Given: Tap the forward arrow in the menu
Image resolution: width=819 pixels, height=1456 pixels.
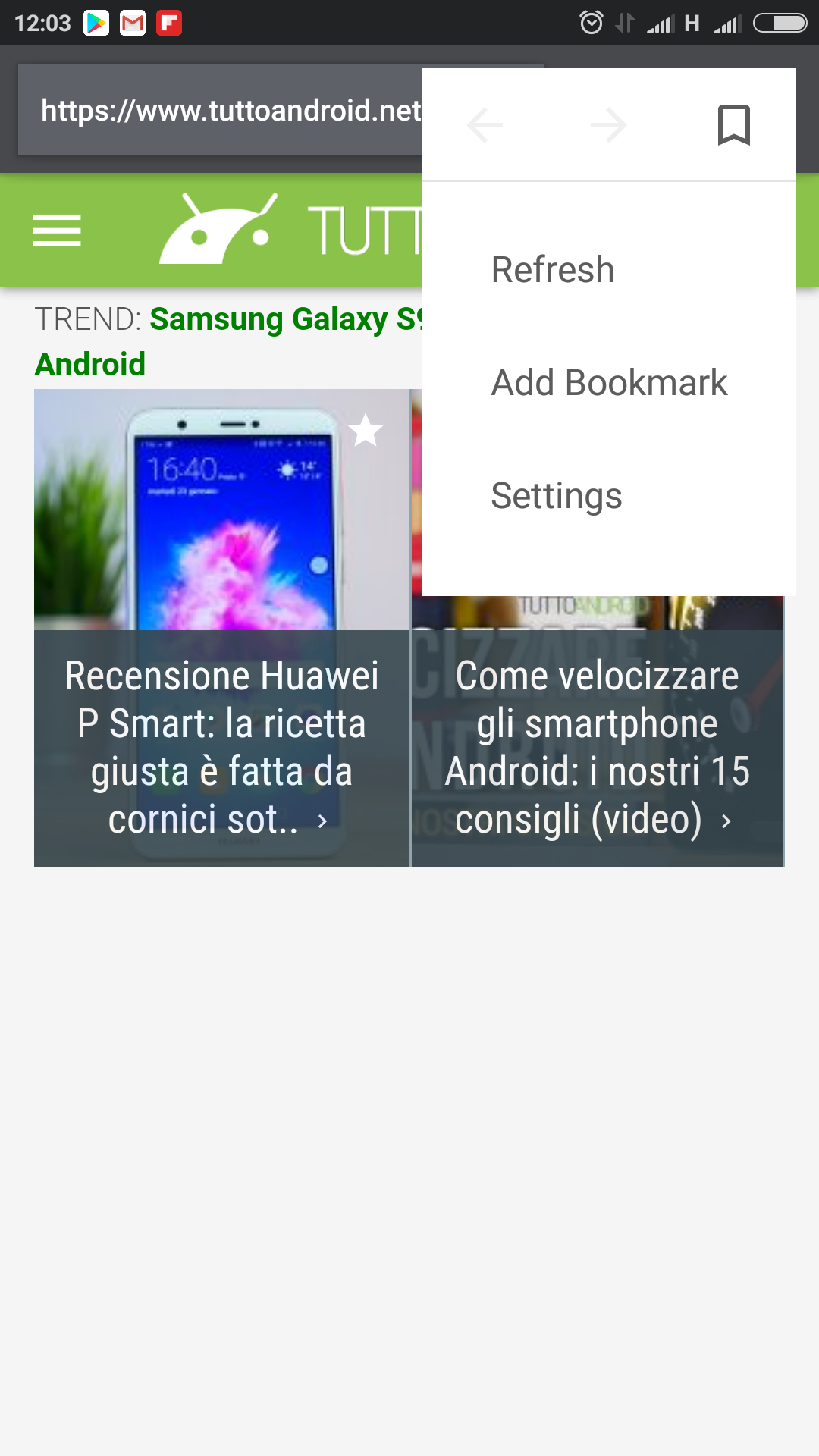Looking at the screenshot, I should point(609,125).
